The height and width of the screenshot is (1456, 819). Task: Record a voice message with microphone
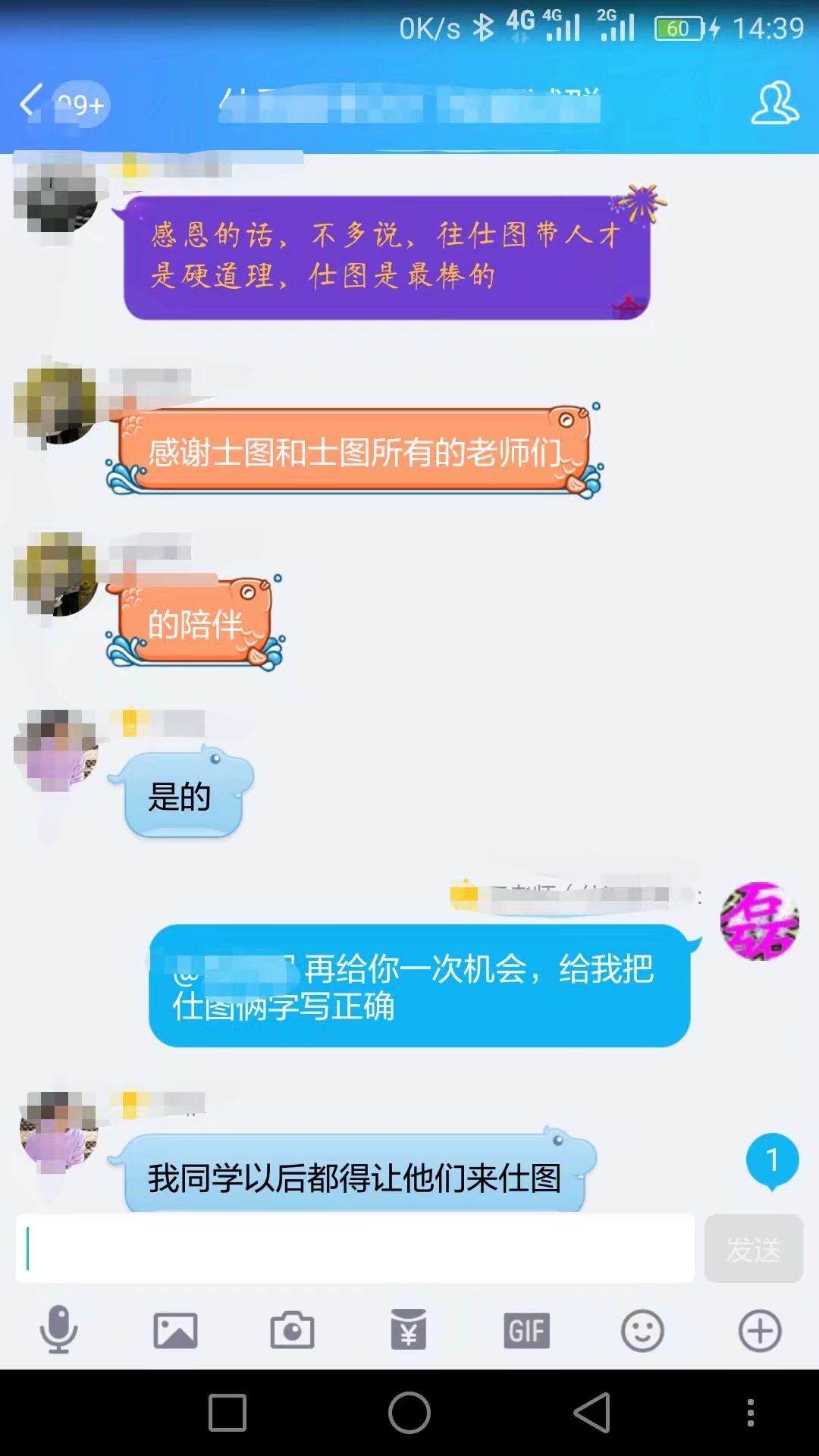[58, 1330]
